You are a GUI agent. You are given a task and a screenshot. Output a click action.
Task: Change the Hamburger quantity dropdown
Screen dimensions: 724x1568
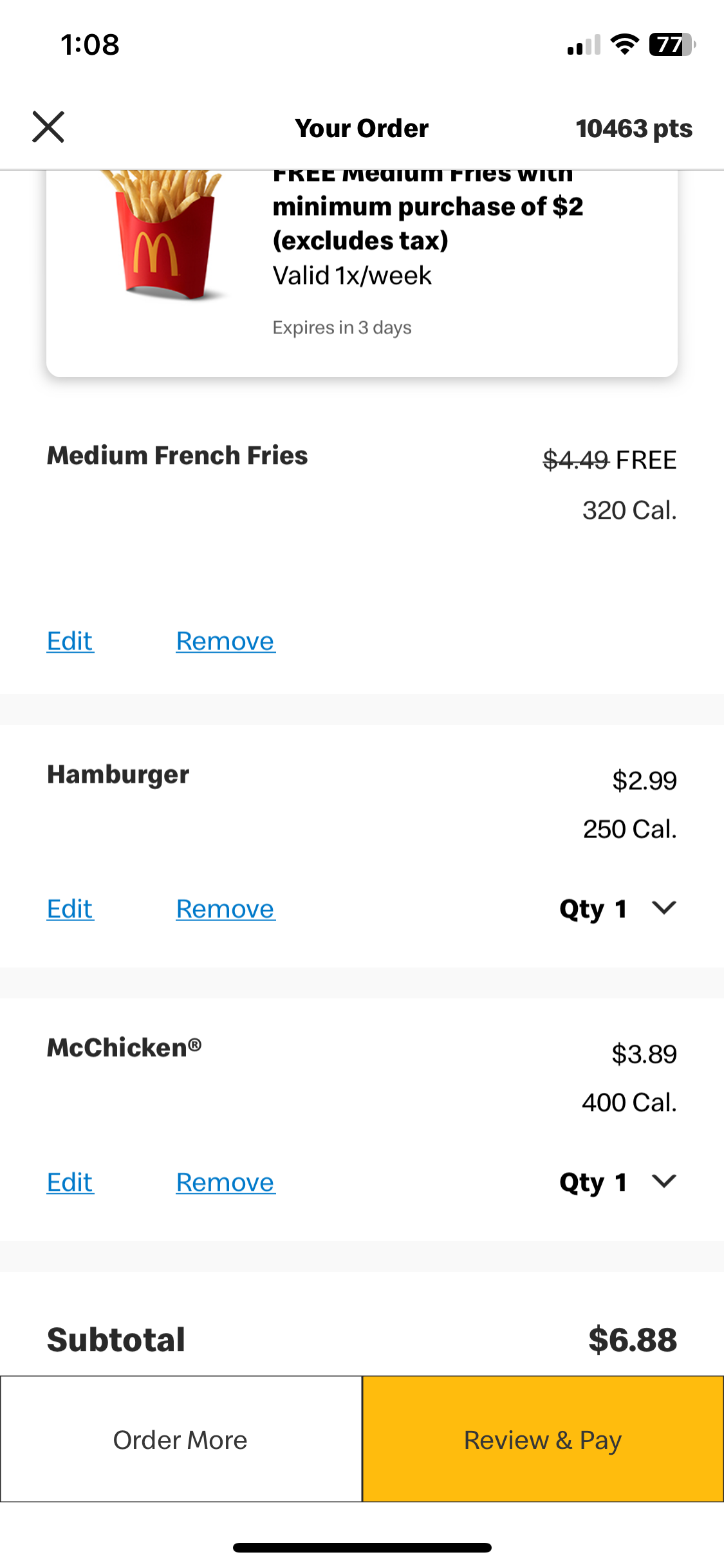(618, 909)
